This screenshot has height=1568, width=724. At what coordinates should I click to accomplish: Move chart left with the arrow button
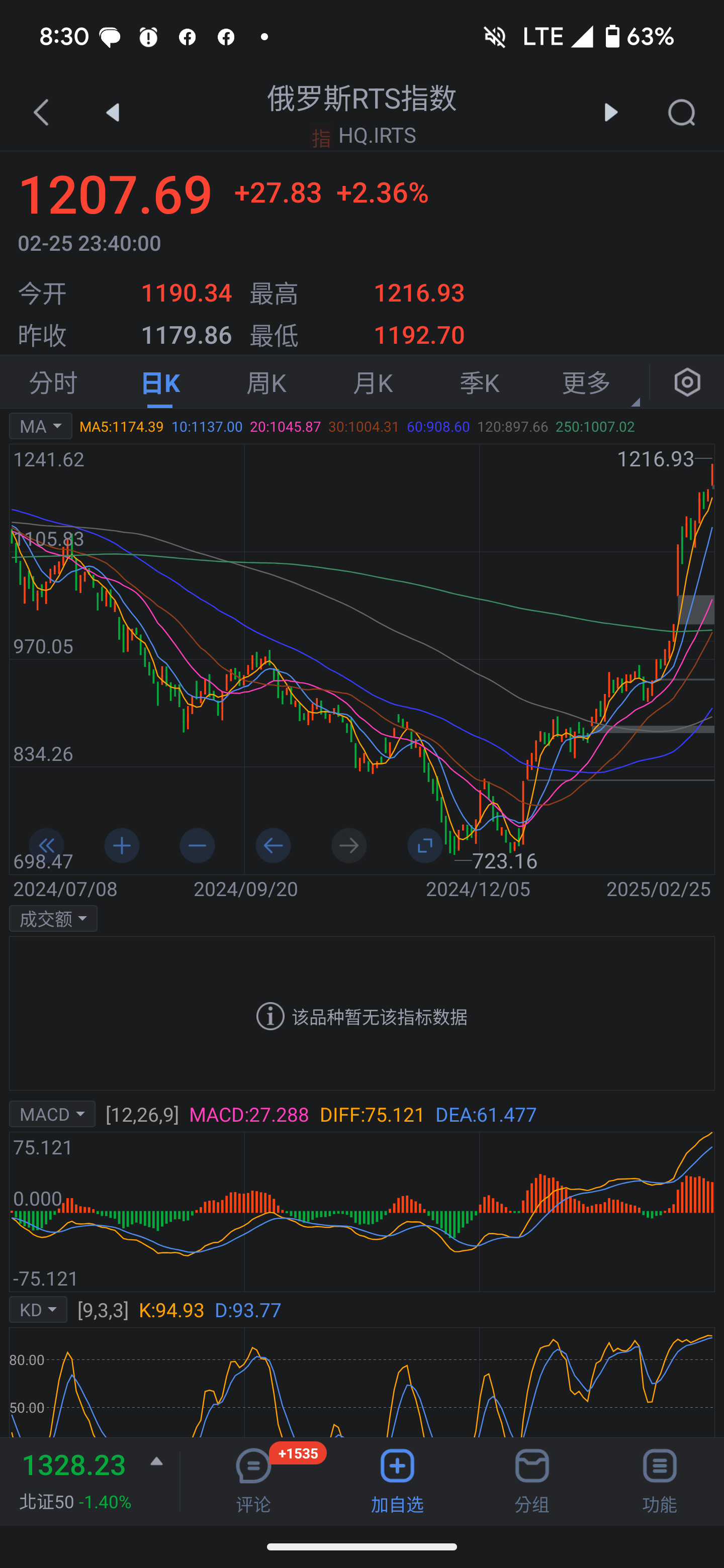(274, 845)
